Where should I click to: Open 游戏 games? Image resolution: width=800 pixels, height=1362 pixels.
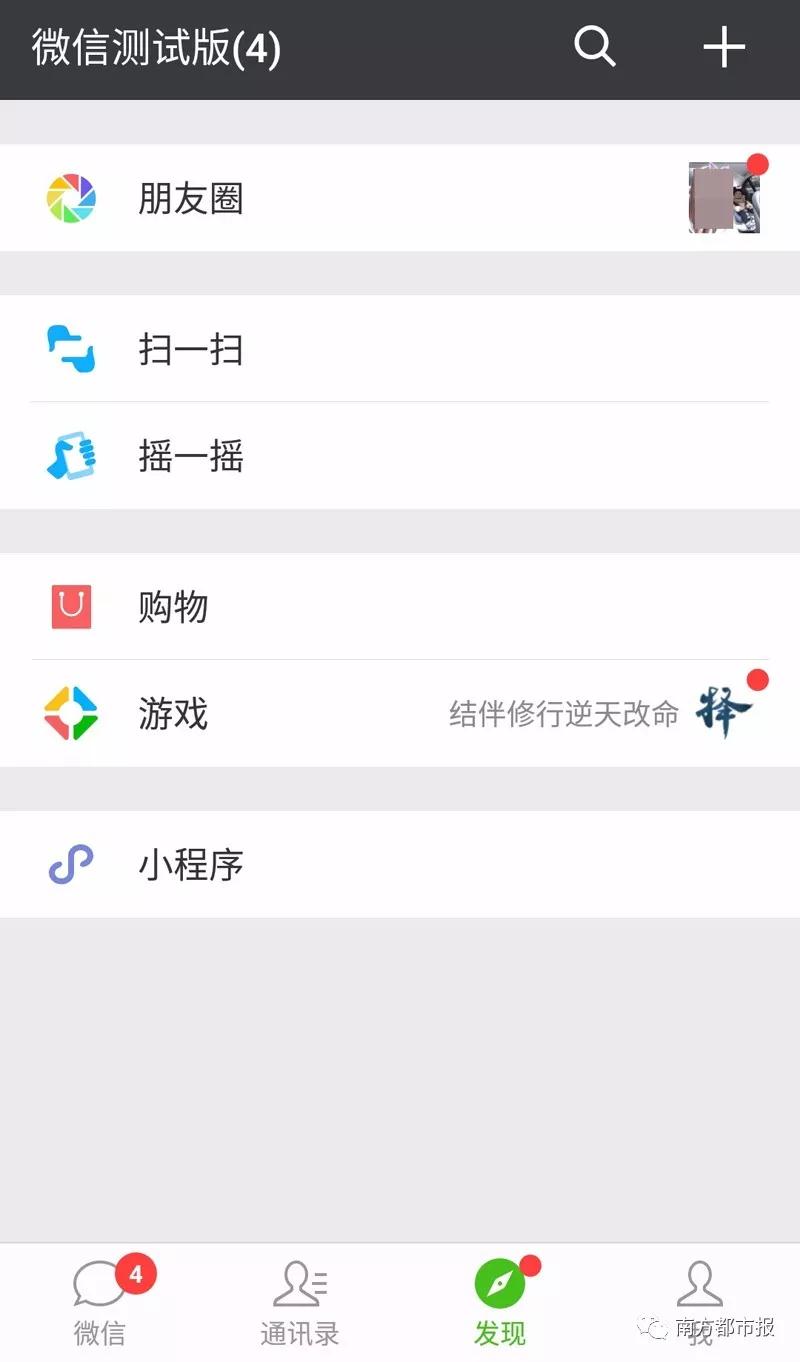[400, 714]
